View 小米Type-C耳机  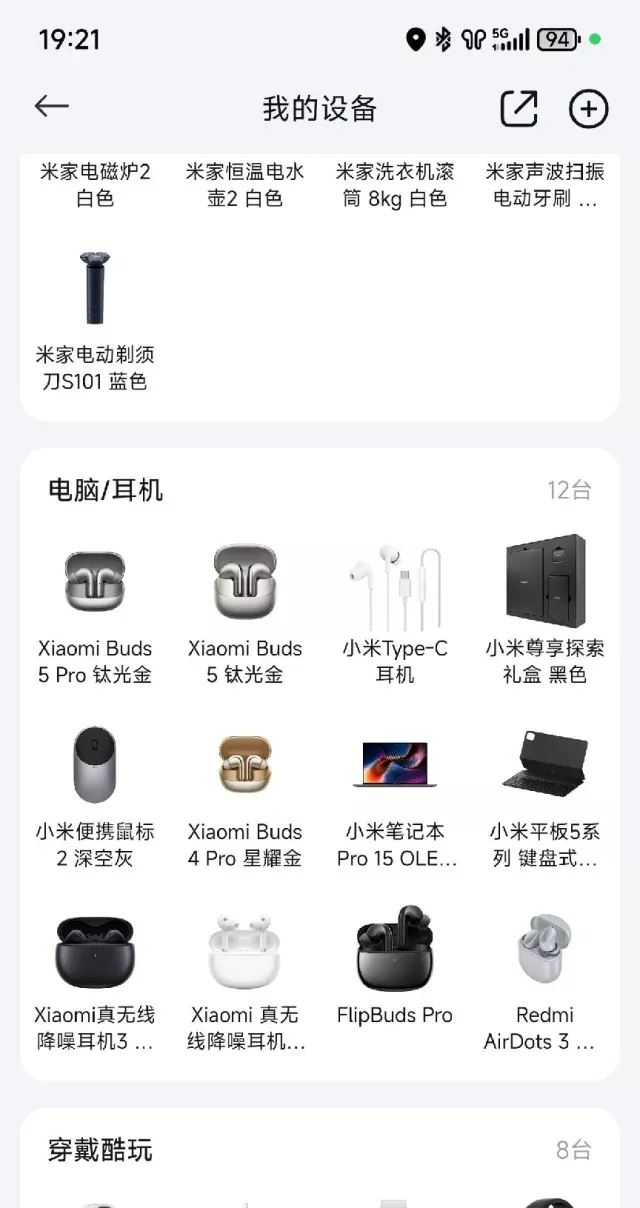click(x=395, y=612)
